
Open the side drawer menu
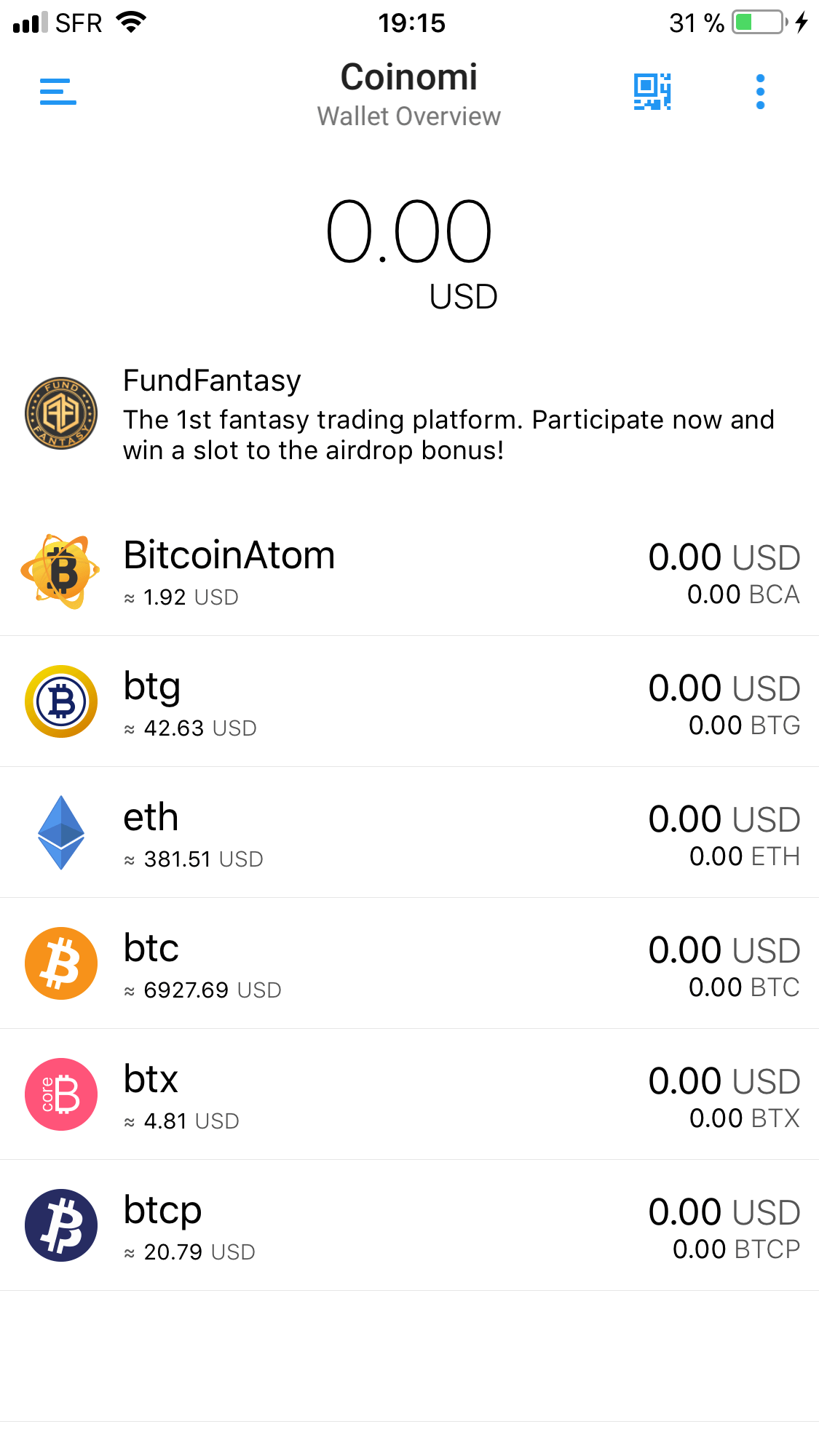tap(58, 92)
